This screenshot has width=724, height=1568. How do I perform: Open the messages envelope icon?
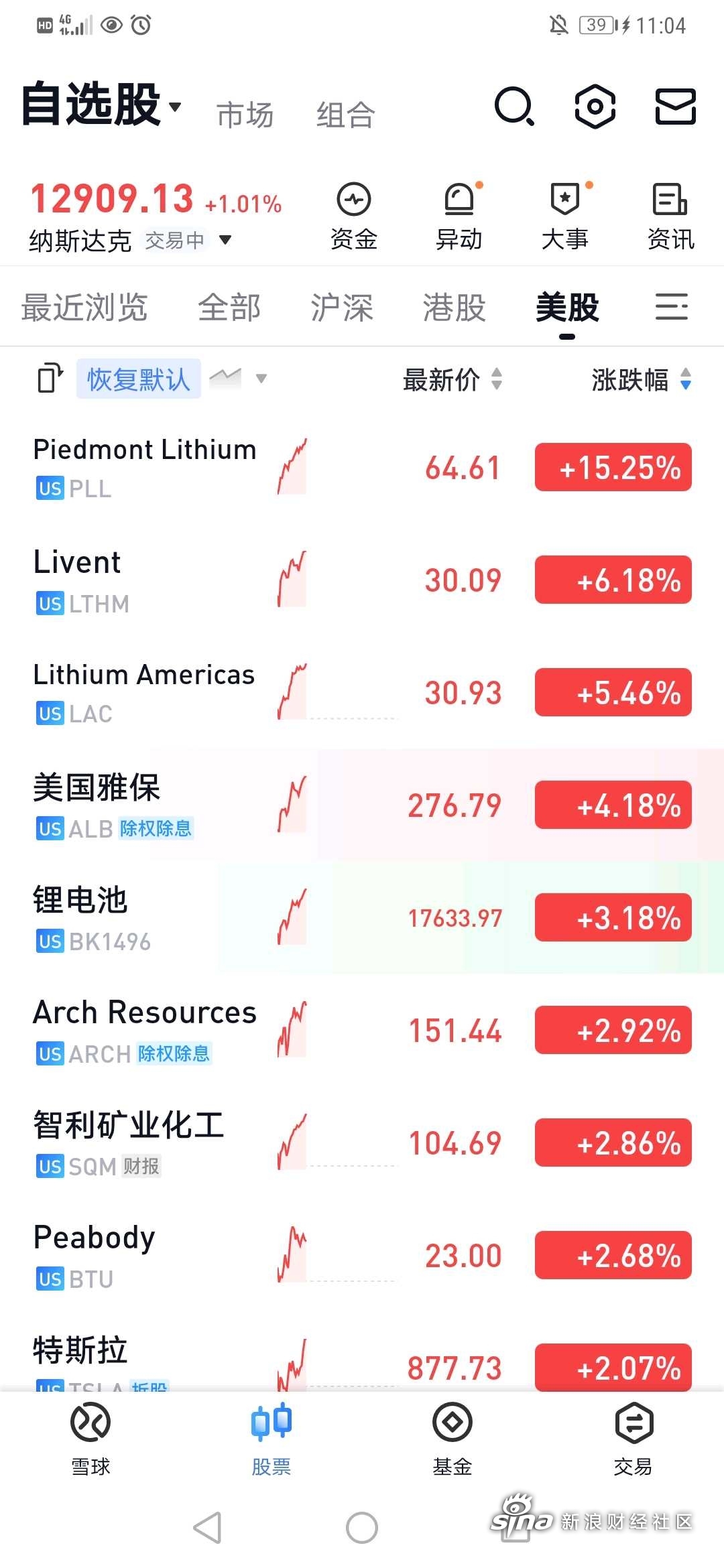click(675, 107)
